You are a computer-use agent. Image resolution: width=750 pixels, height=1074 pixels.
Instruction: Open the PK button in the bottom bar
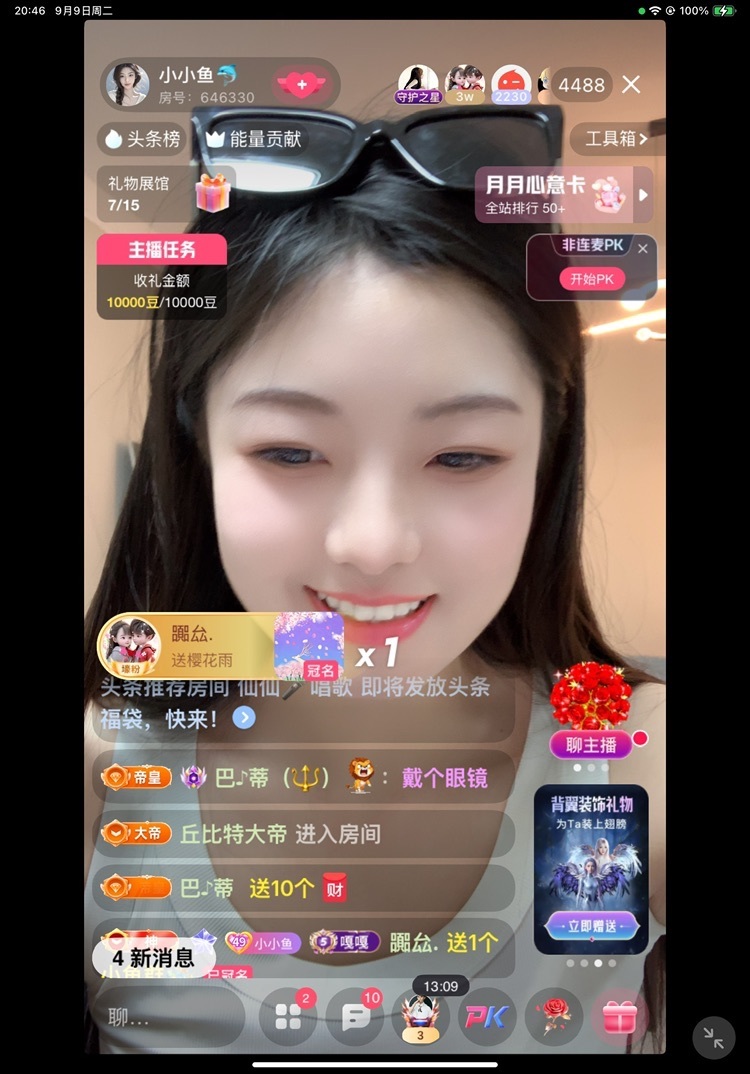[485, 1017]
